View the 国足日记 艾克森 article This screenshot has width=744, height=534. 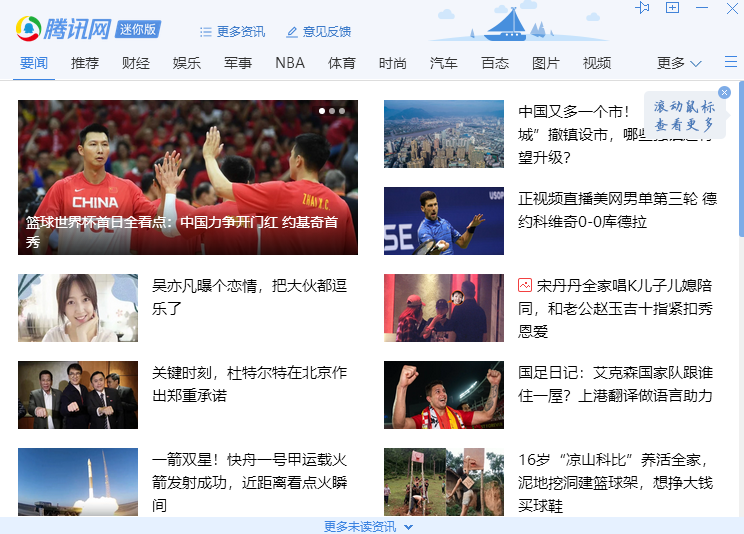615,384
